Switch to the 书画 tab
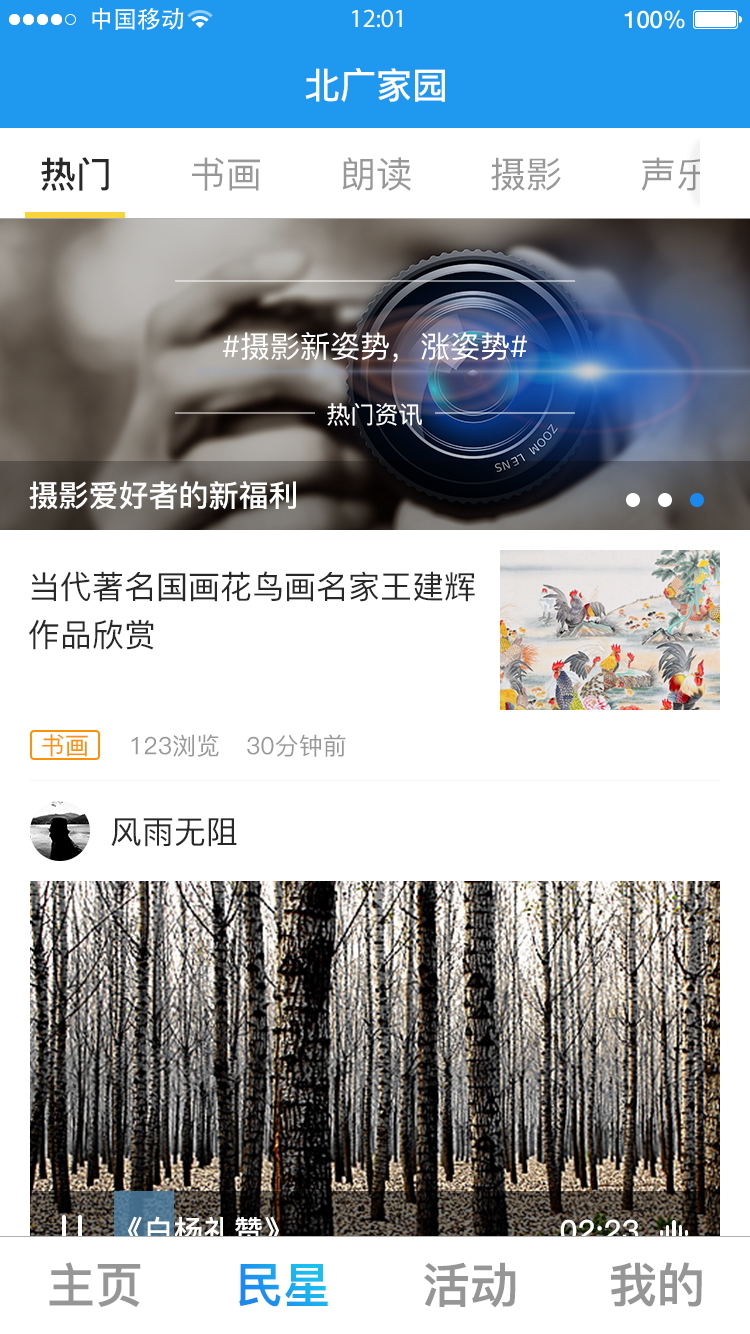Viewport: 750px width, 1334px height. click(x=226, y=175)
